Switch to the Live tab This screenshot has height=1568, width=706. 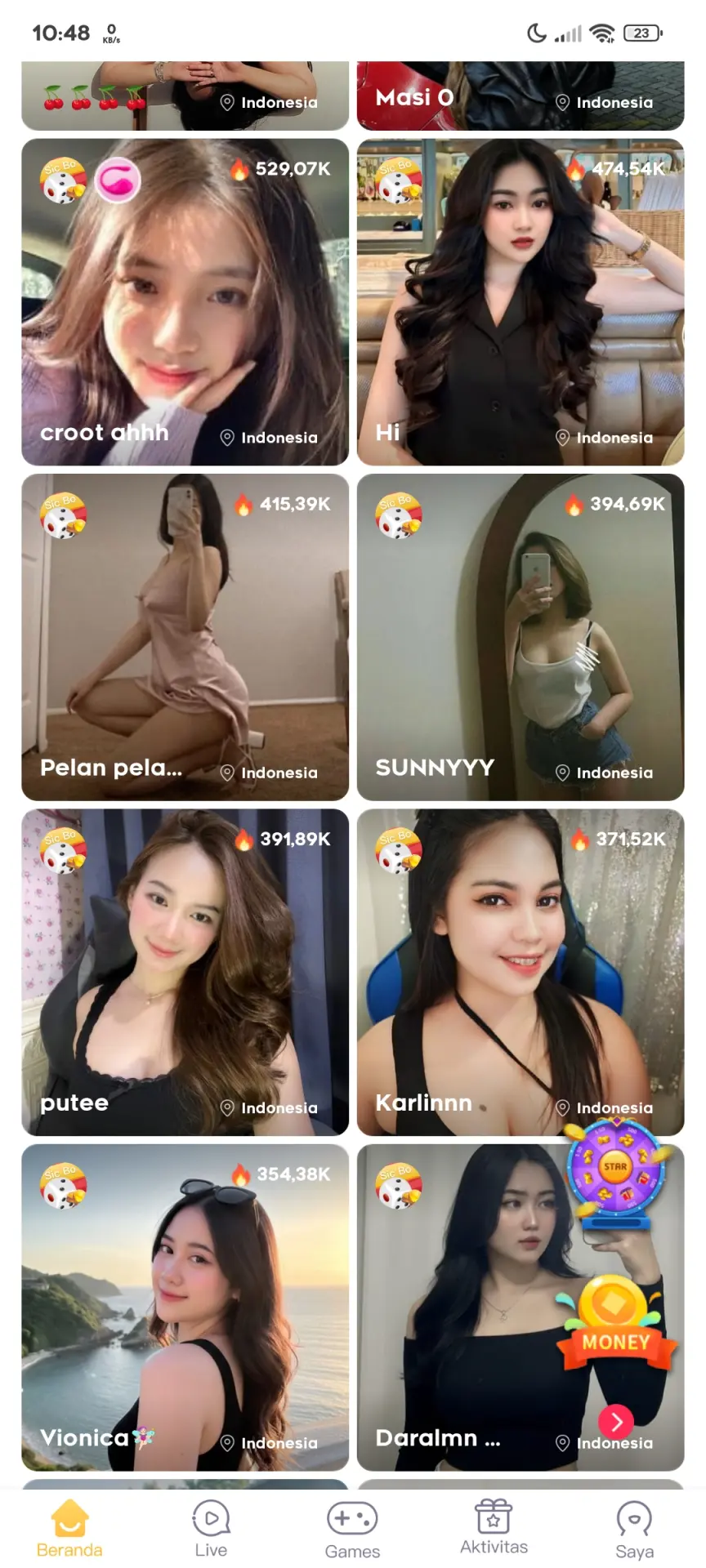click(x=211, y=1529)
